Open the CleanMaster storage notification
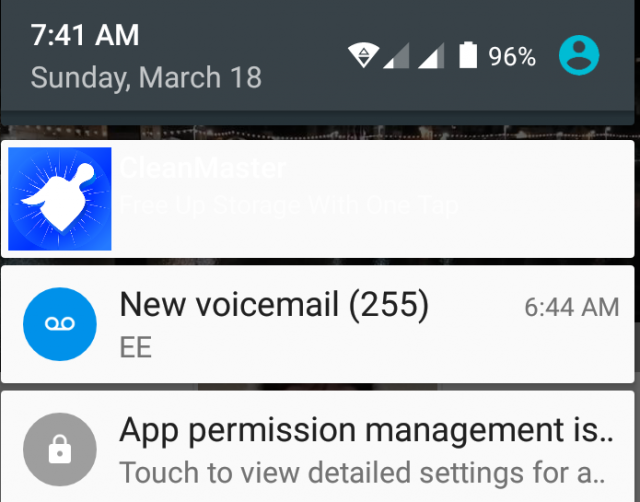Screen dimensions: 640x502 (x=318, y=198)
